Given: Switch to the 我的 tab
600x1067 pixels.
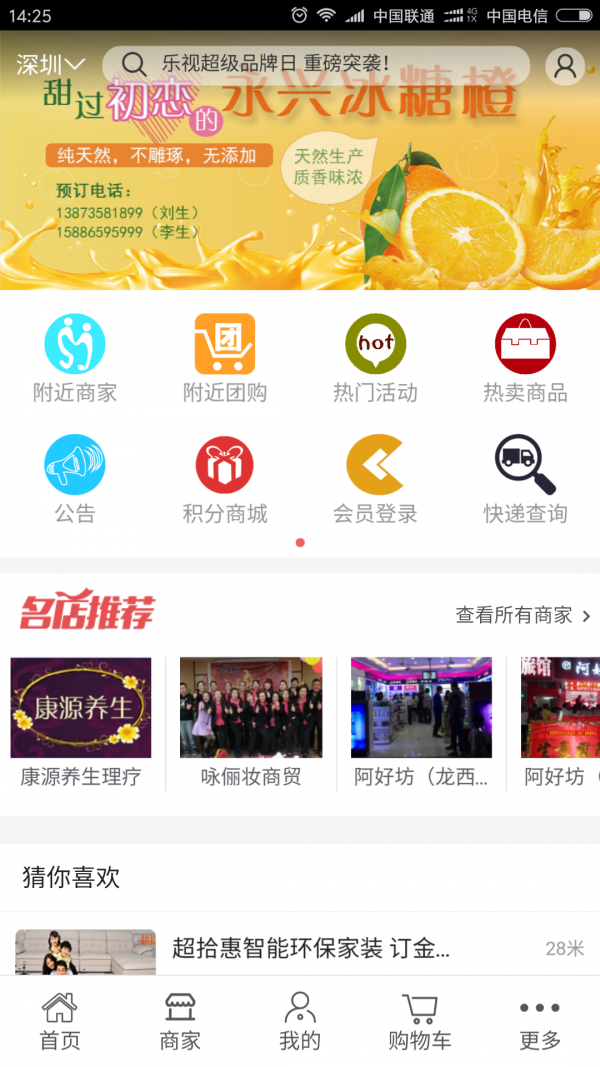Looking at the screenshot, I should pyautogui.click(x=300, y=1021).
